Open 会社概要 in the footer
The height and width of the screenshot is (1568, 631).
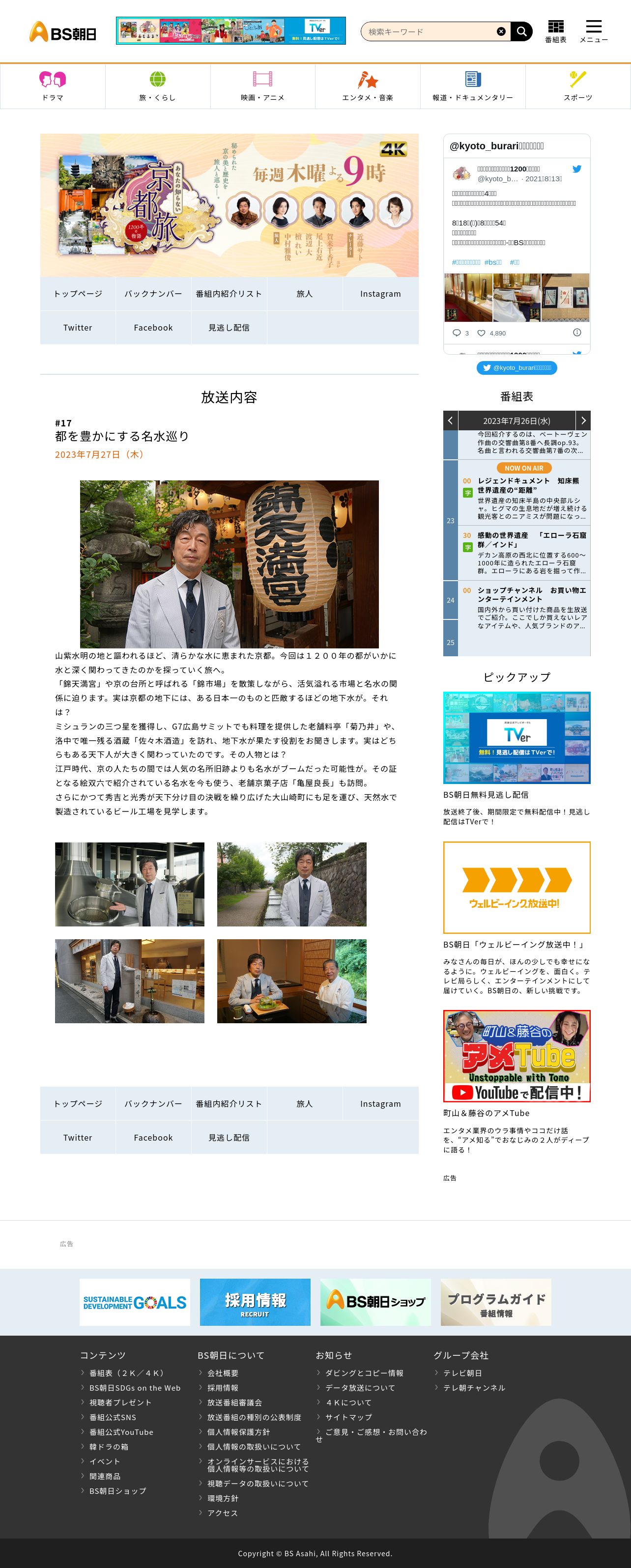(x=222, y=1372)
